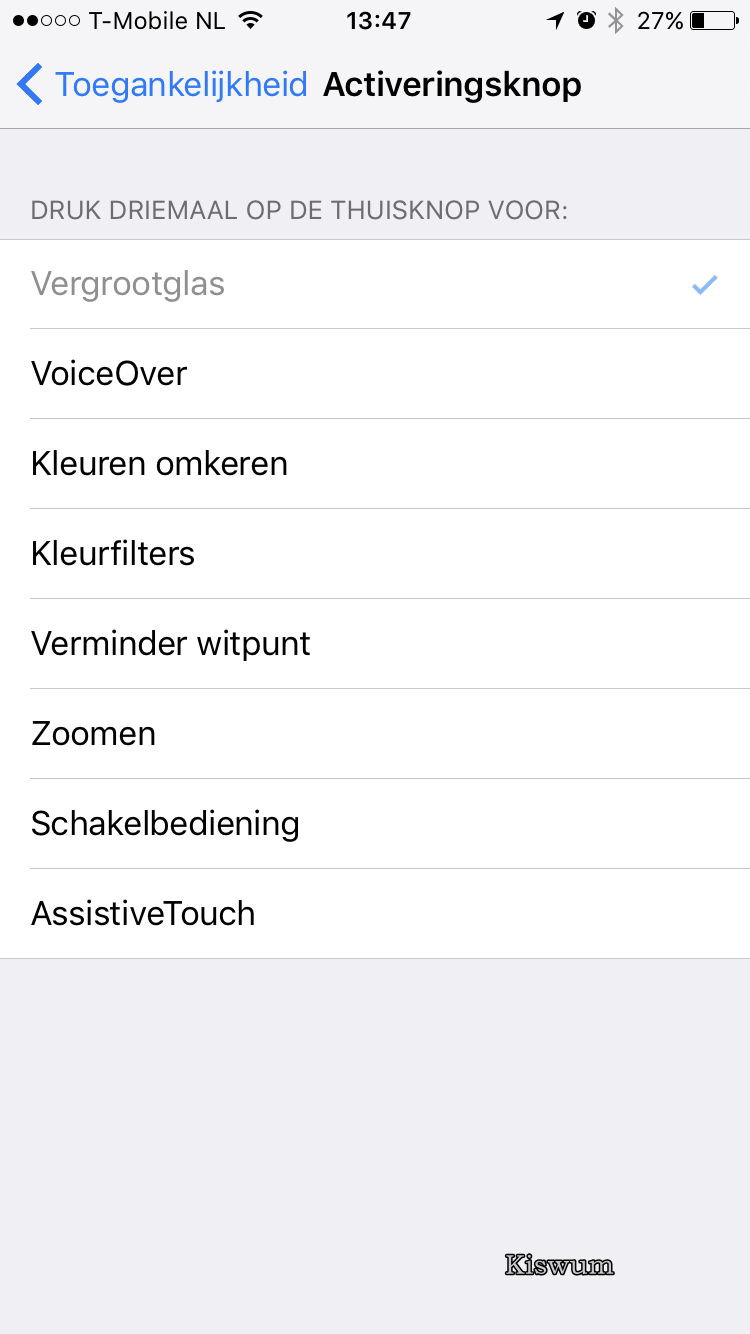Select the Vergrootglas option
Screen dimensions: 750x1334
pyautogui.click(x=375, y=284)
